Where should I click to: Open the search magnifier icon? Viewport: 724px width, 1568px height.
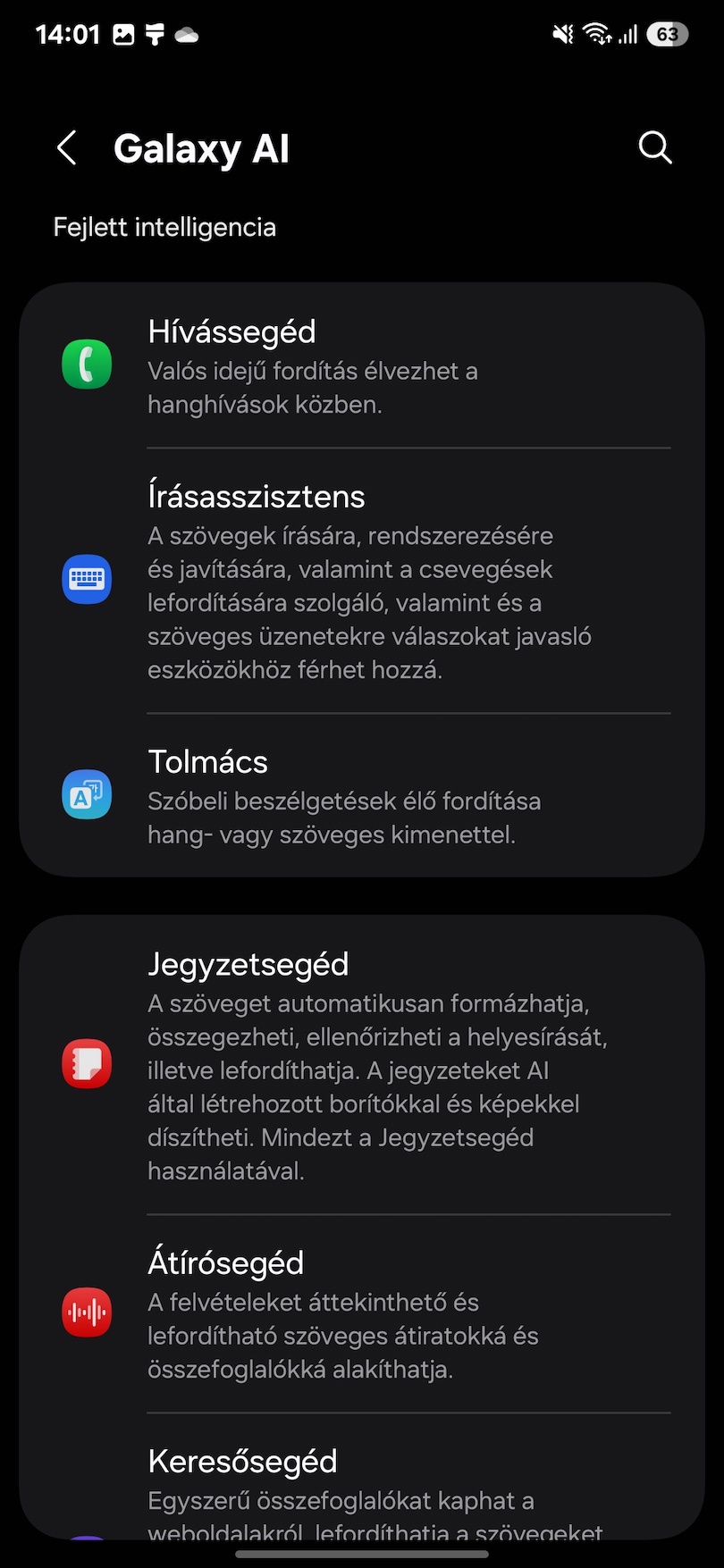point(655,147)
